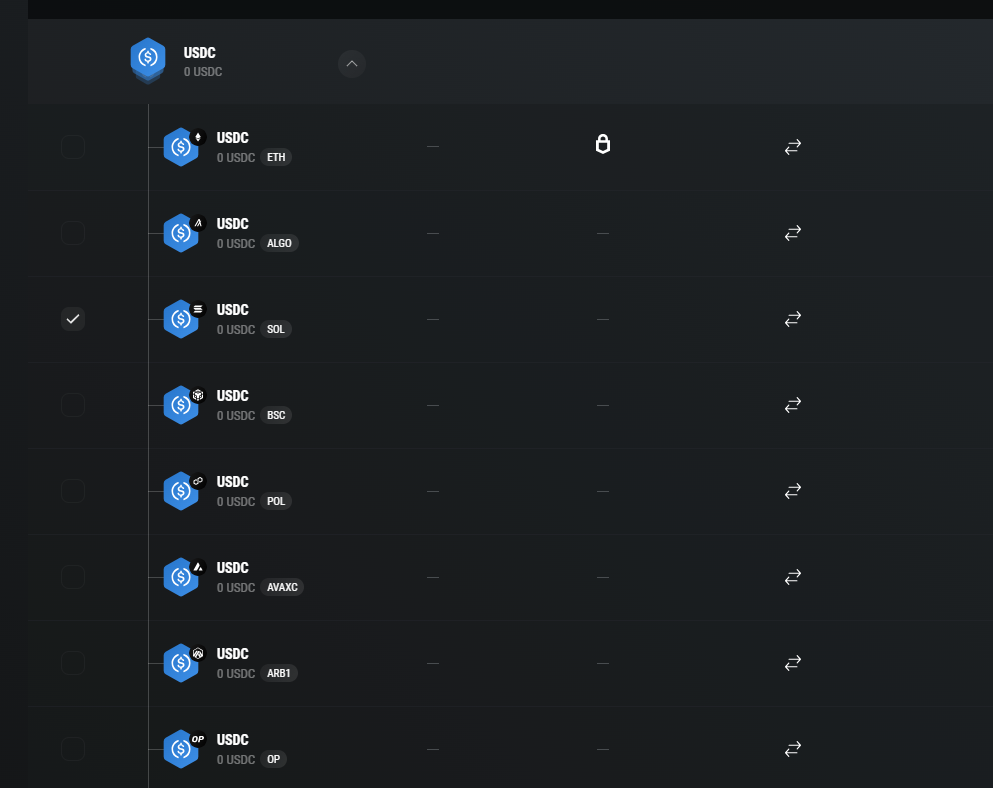Select the USDC POL checkbox
The width and height of the screenshot is (993, 788).
click(73, 491)
